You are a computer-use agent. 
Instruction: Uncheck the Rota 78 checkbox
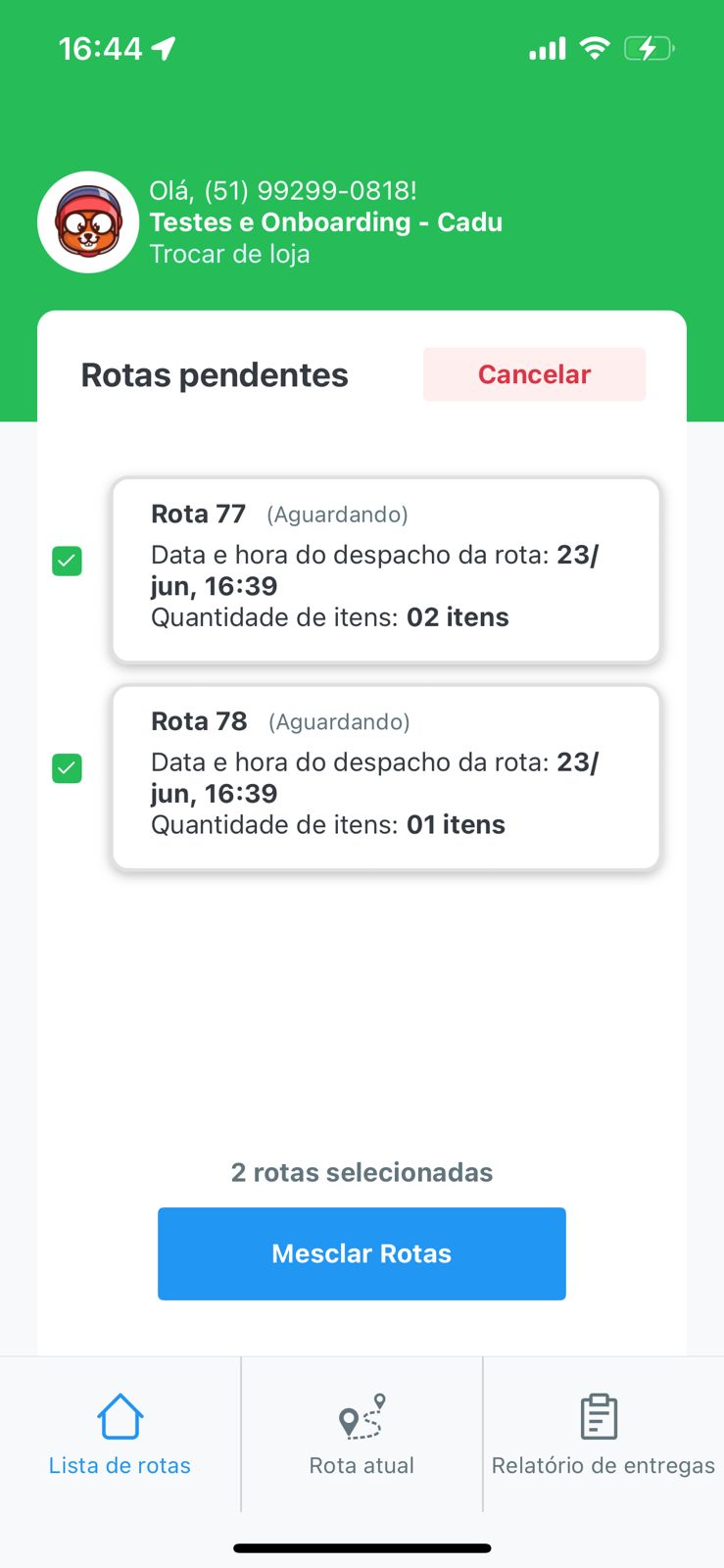click(x=67, y=768)
